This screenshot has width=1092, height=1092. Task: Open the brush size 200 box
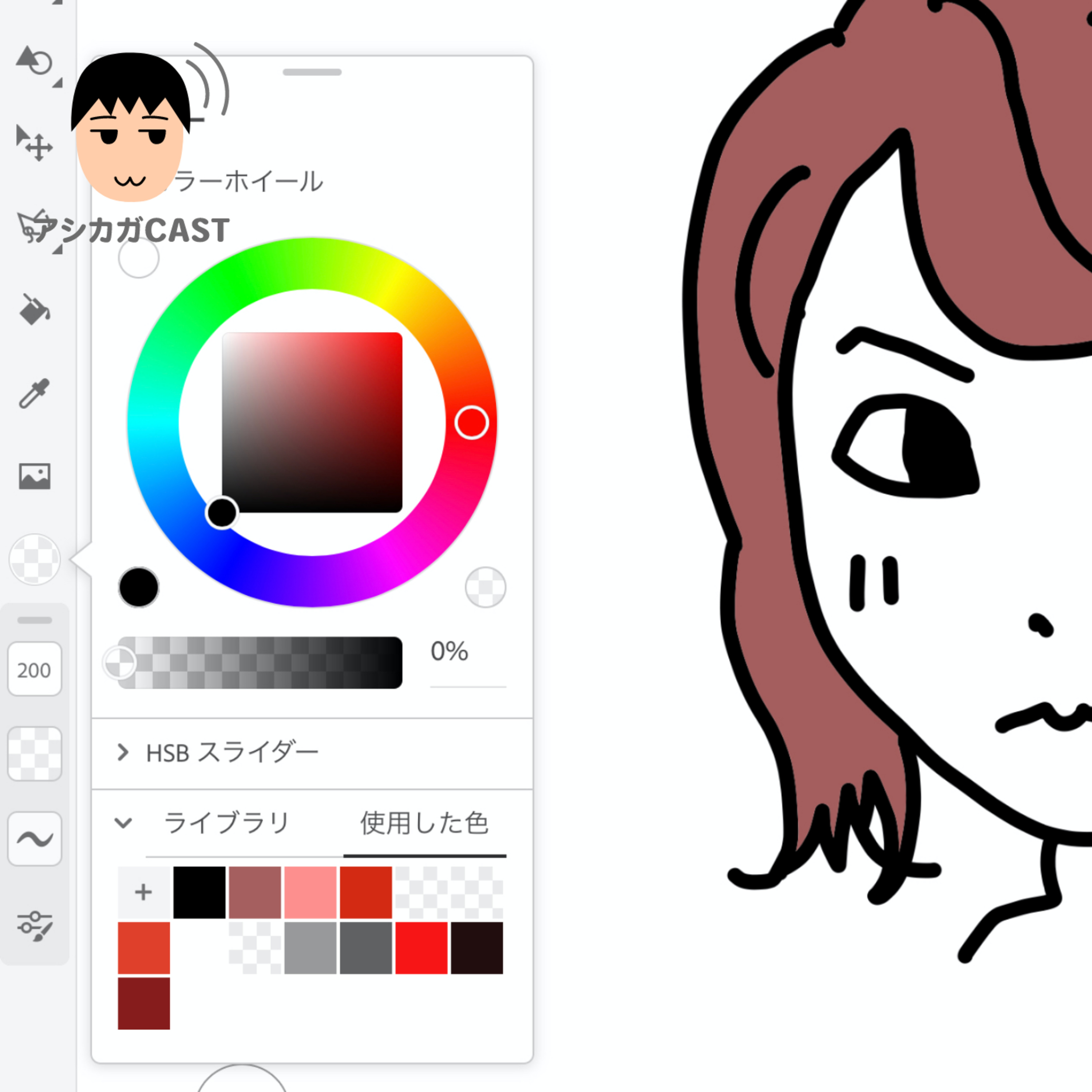click(x=35, y=669)
